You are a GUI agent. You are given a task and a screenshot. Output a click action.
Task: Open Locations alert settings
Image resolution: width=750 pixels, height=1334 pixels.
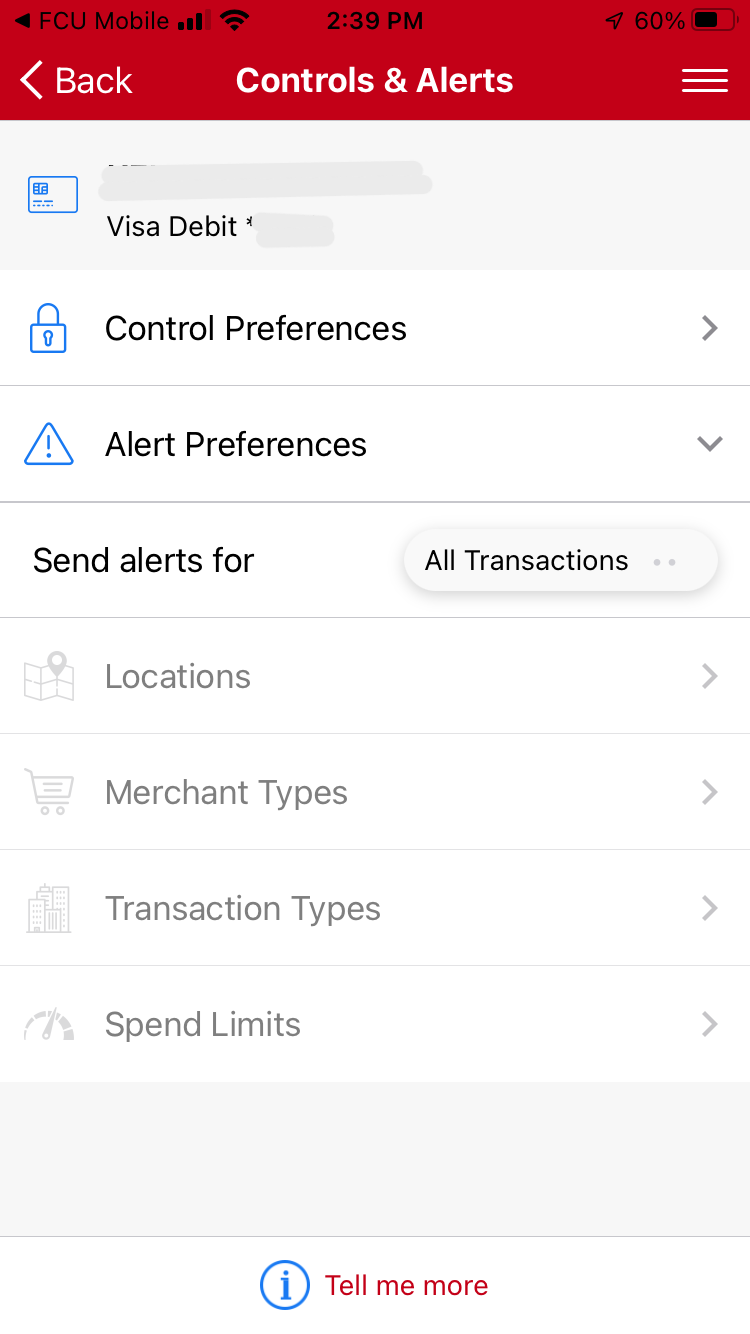pyautogui.click(x=375, y=676)
